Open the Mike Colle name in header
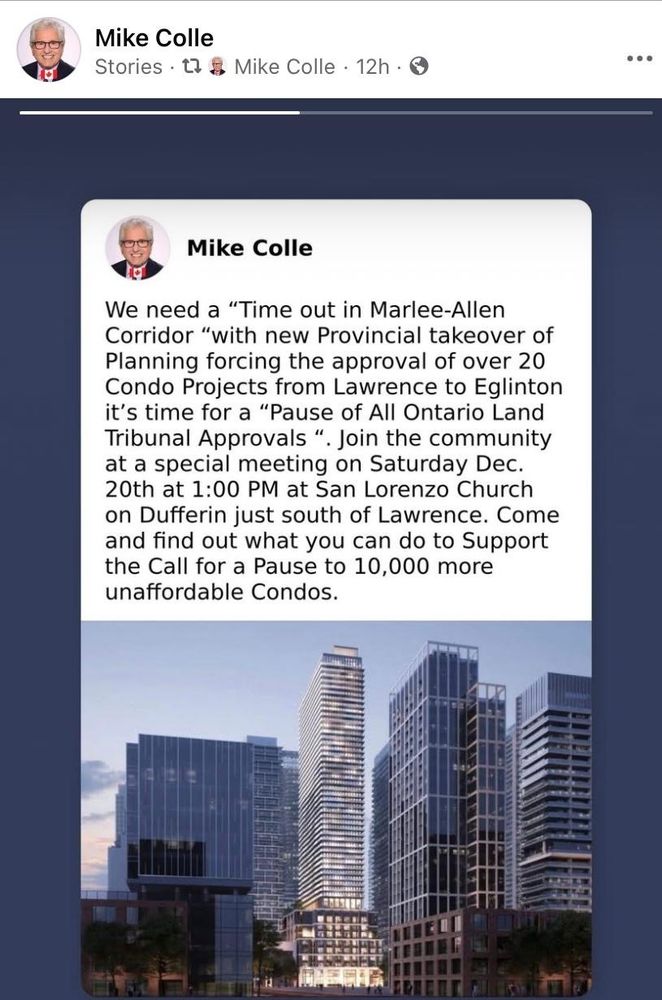 [153, 38]
